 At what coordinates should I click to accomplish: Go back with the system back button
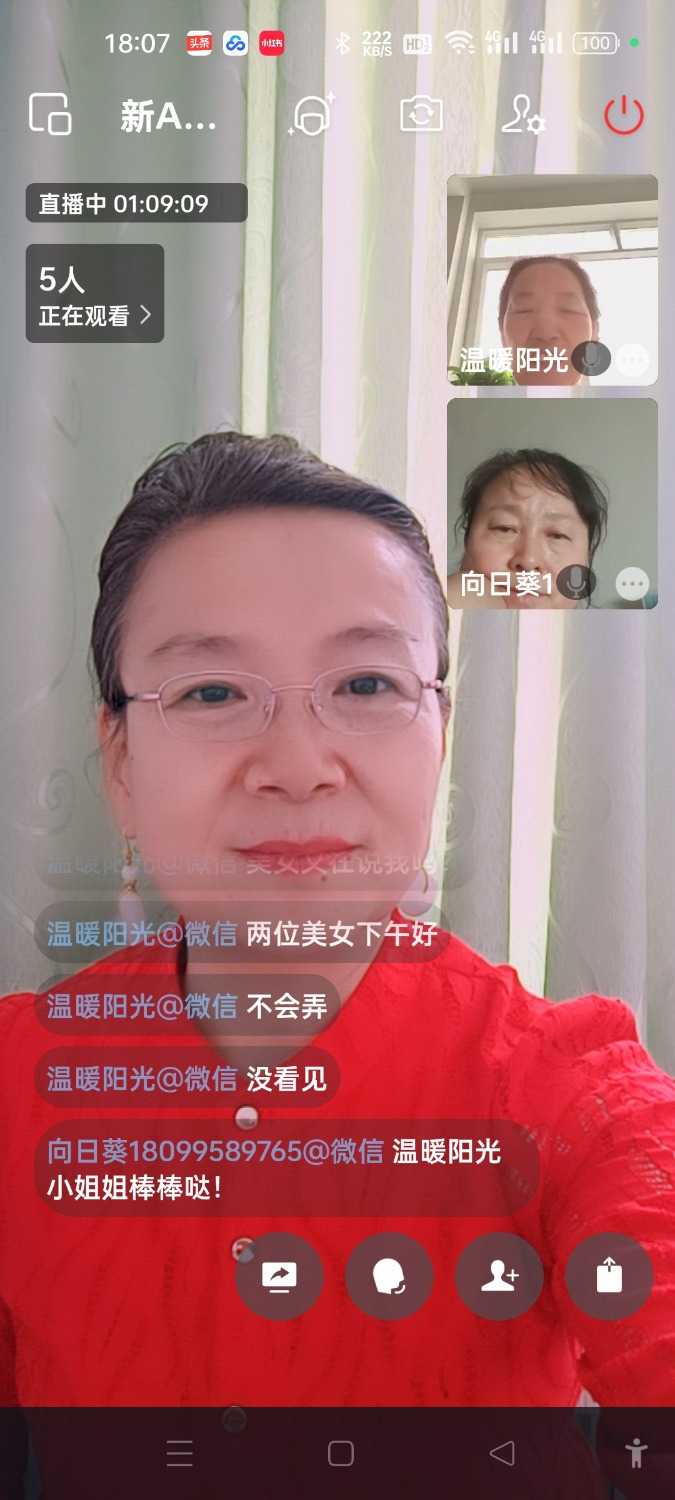coord(502,1453)
